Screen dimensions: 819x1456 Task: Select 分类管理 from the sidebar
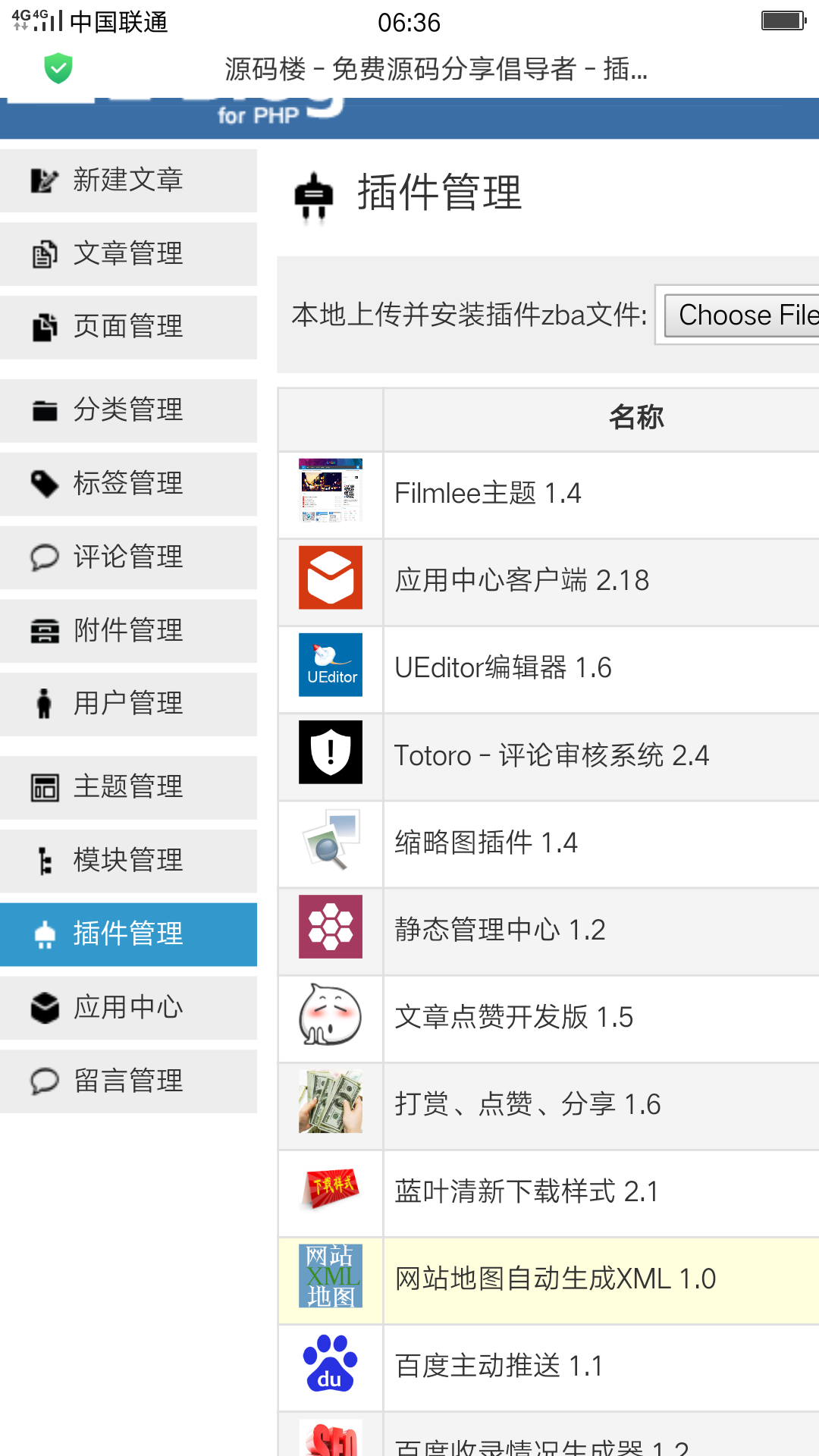pos(128,410)
